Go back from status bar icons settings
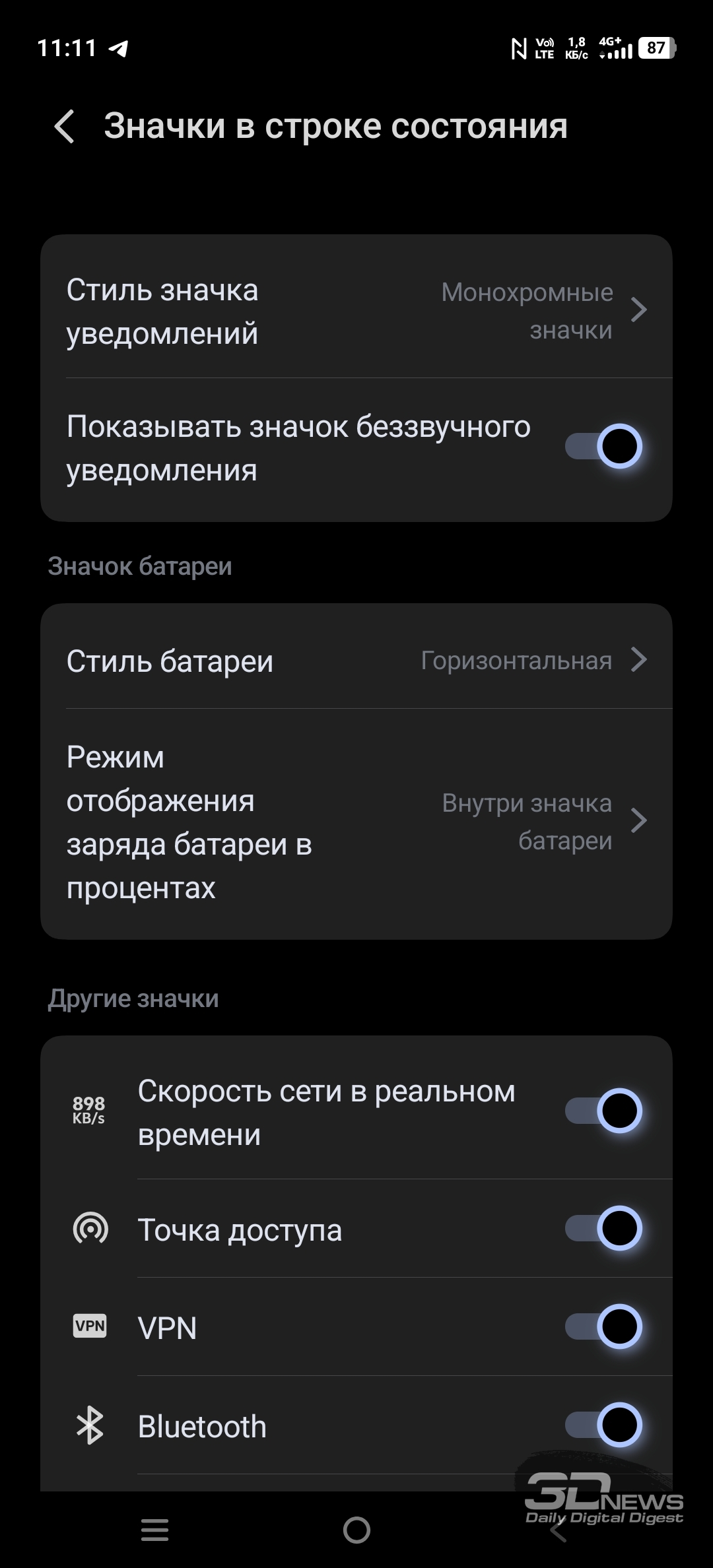This screenshot has height=1568, width=713. coord(65,126)
